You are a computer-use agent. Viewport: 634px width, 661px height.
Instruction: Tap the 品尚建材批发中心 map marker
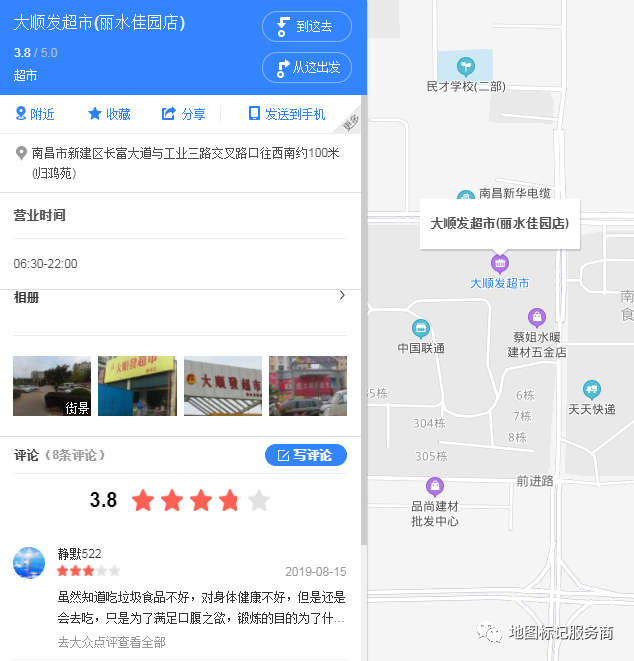[434, 487]
